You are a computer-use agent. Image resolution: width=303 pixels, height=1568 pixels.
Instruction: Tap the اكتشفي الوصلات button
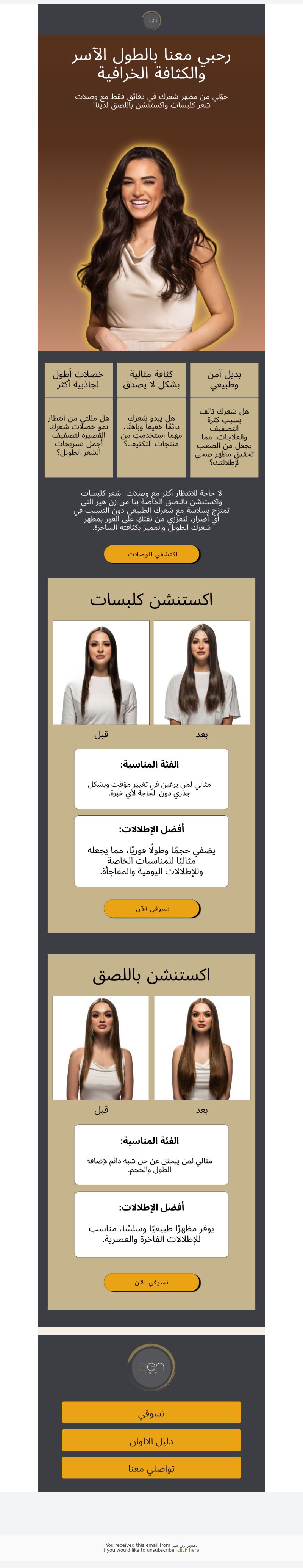coord(151,554)
